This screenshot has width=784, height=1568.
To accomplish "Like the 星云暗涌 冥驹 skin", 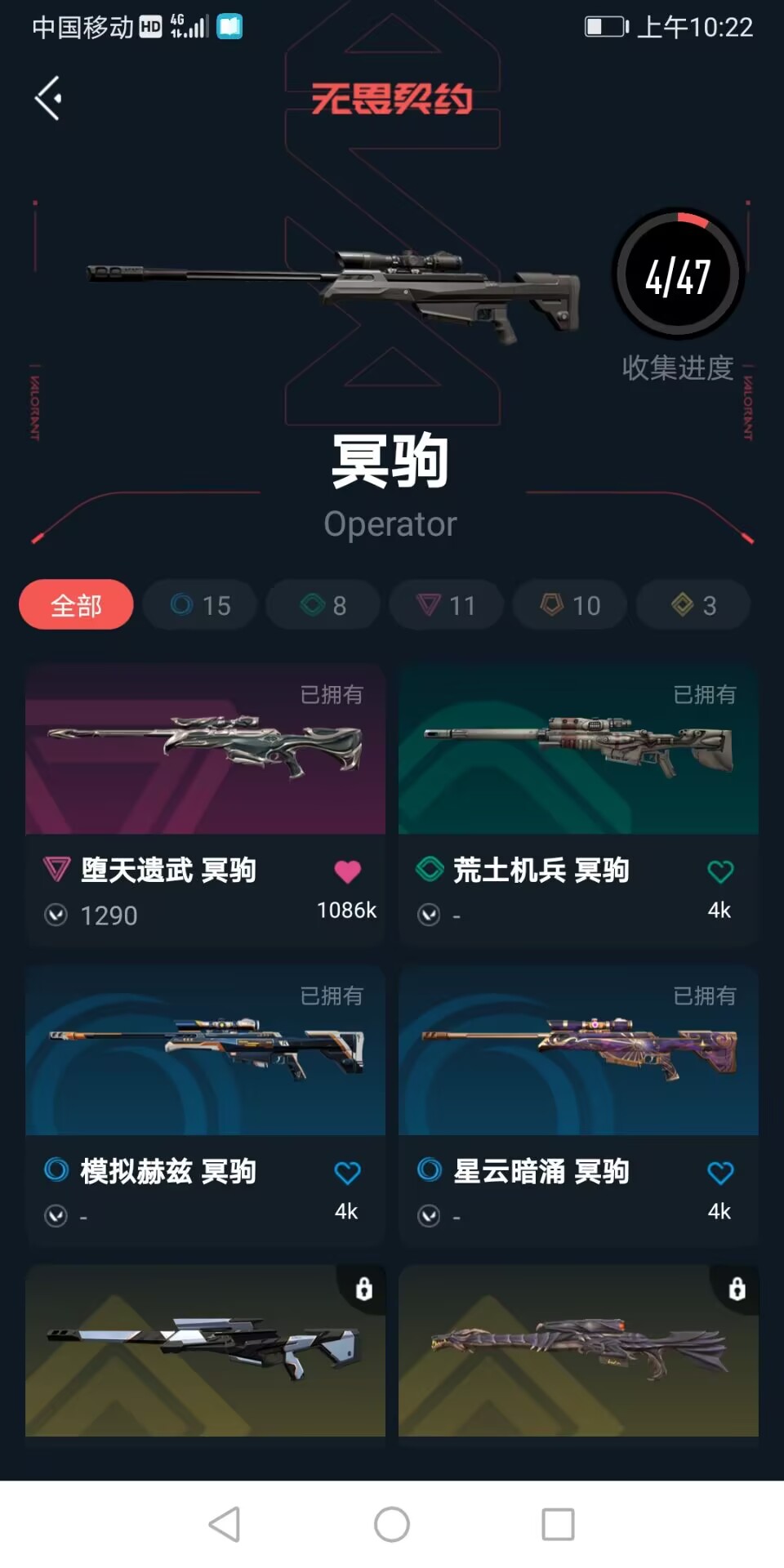I will click(x=719, y=1173).
